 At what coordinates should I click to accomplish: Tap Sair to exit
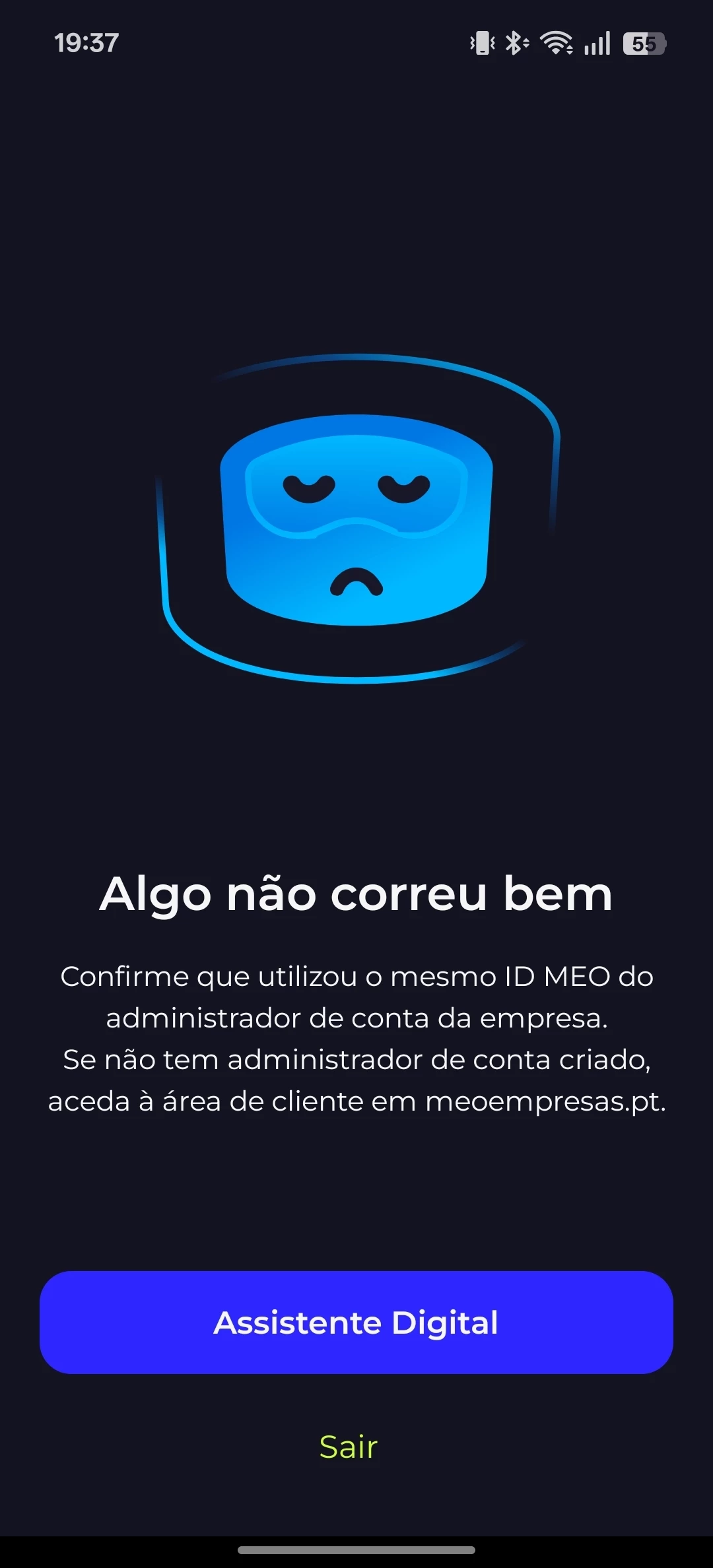tap(349, 1447)
